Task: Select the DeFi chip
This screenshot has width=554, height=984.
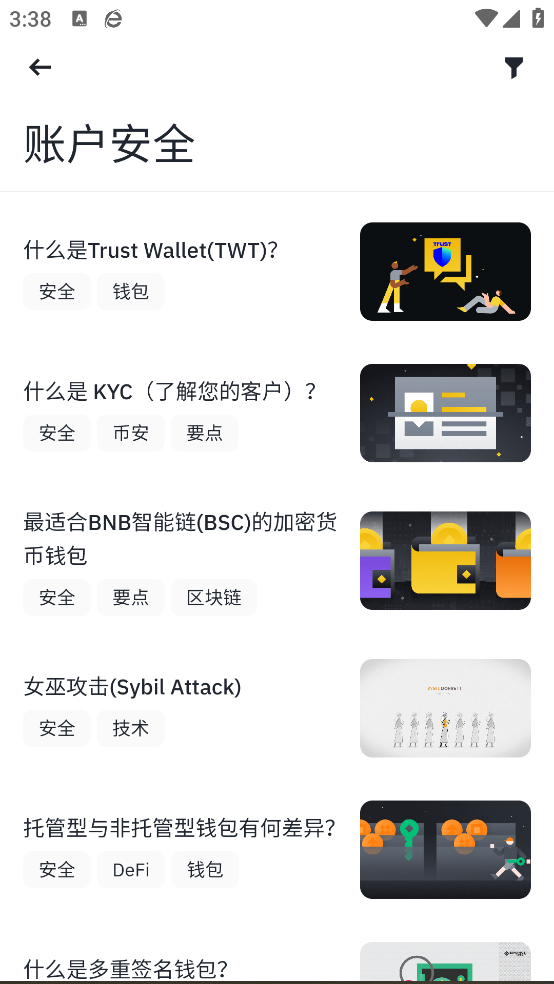Action: pos(131,870)
